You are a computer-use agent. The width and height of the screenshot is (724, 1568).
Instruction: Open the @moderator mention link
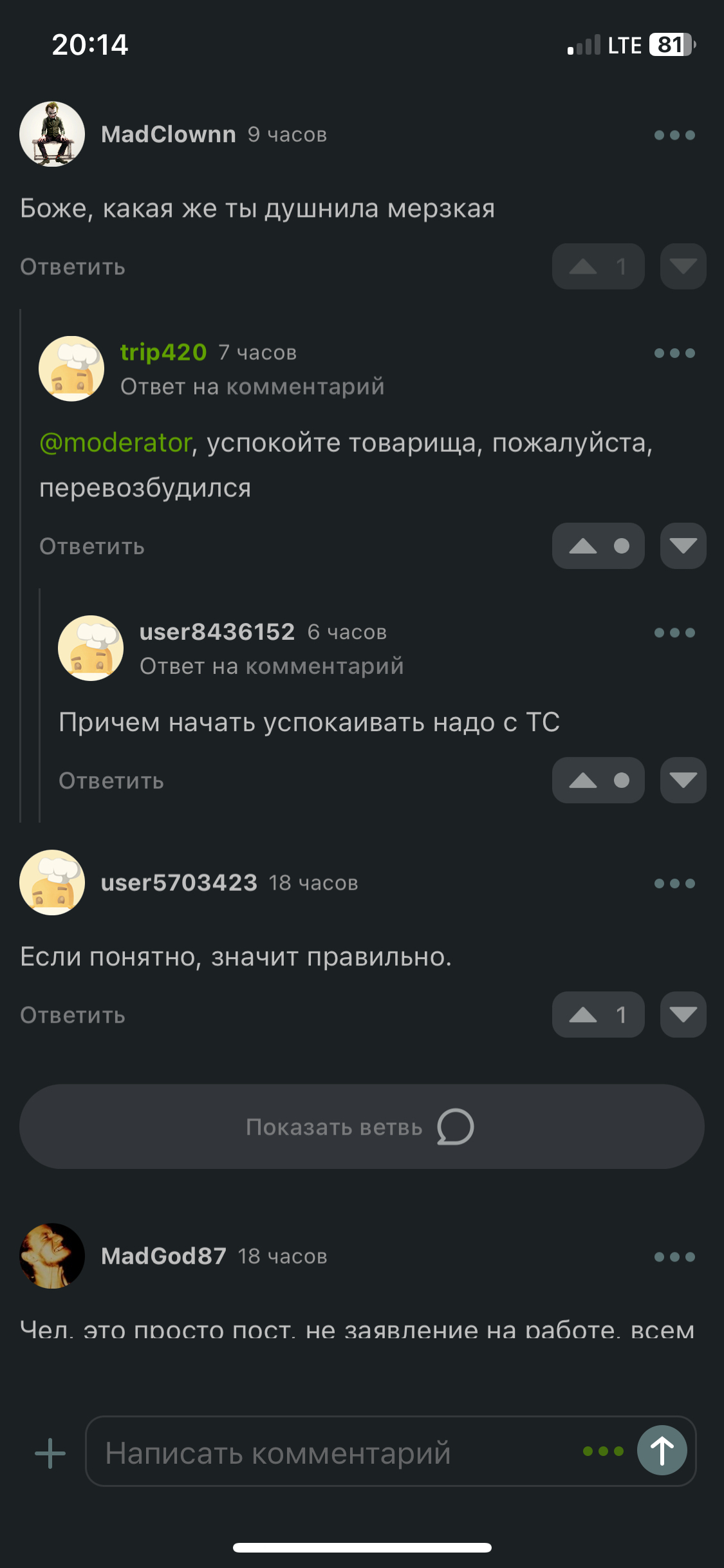(116, 443)
